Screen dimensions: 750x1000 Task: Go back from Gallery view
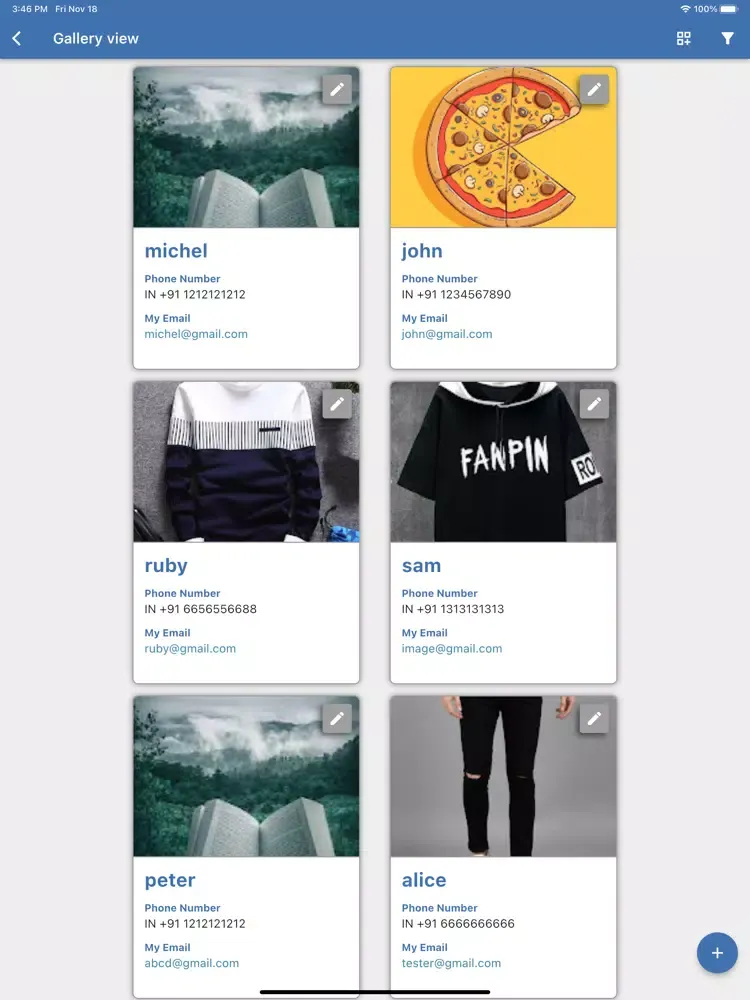17,38
